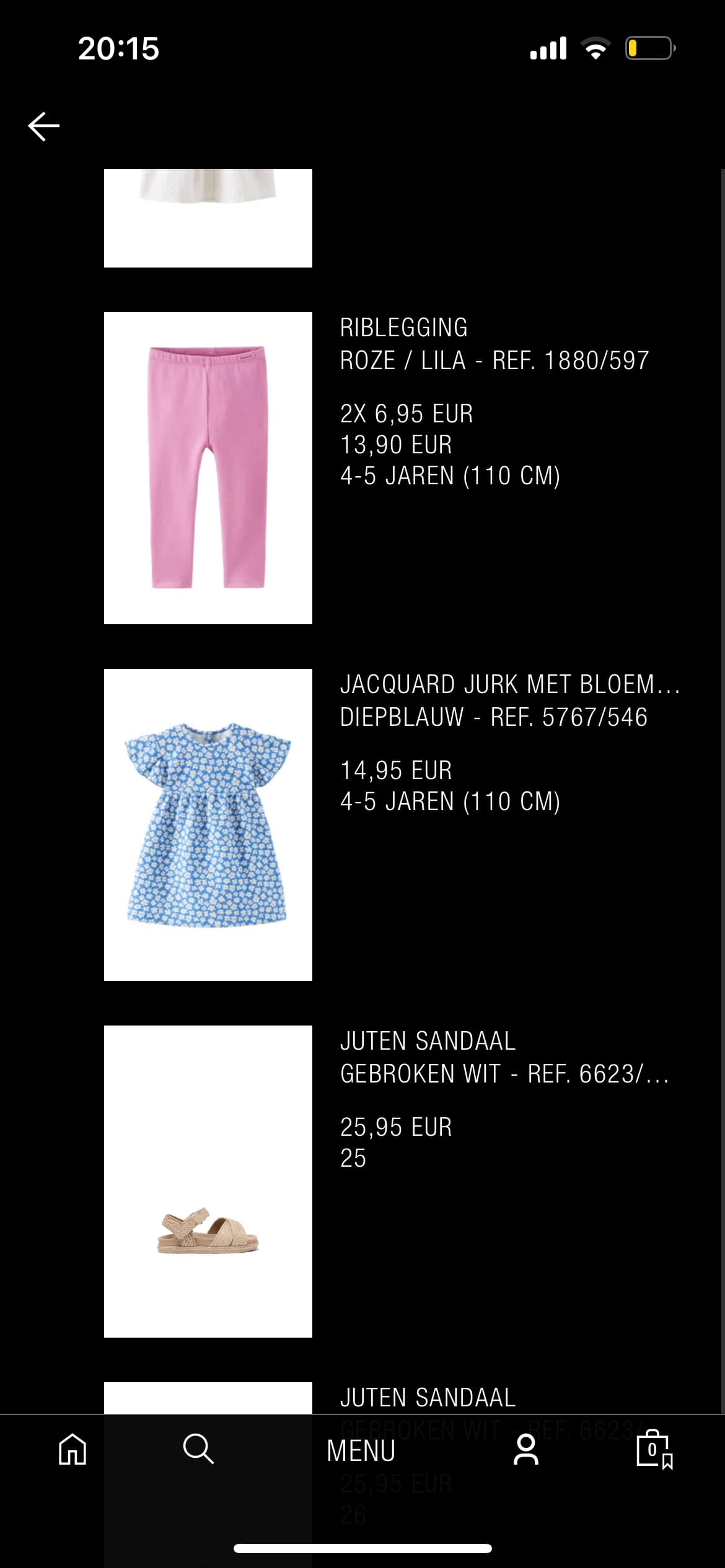Screen dimensions: 725x1568
Task: Open the Juten sandaal size 25 image
Action: 208,1182
